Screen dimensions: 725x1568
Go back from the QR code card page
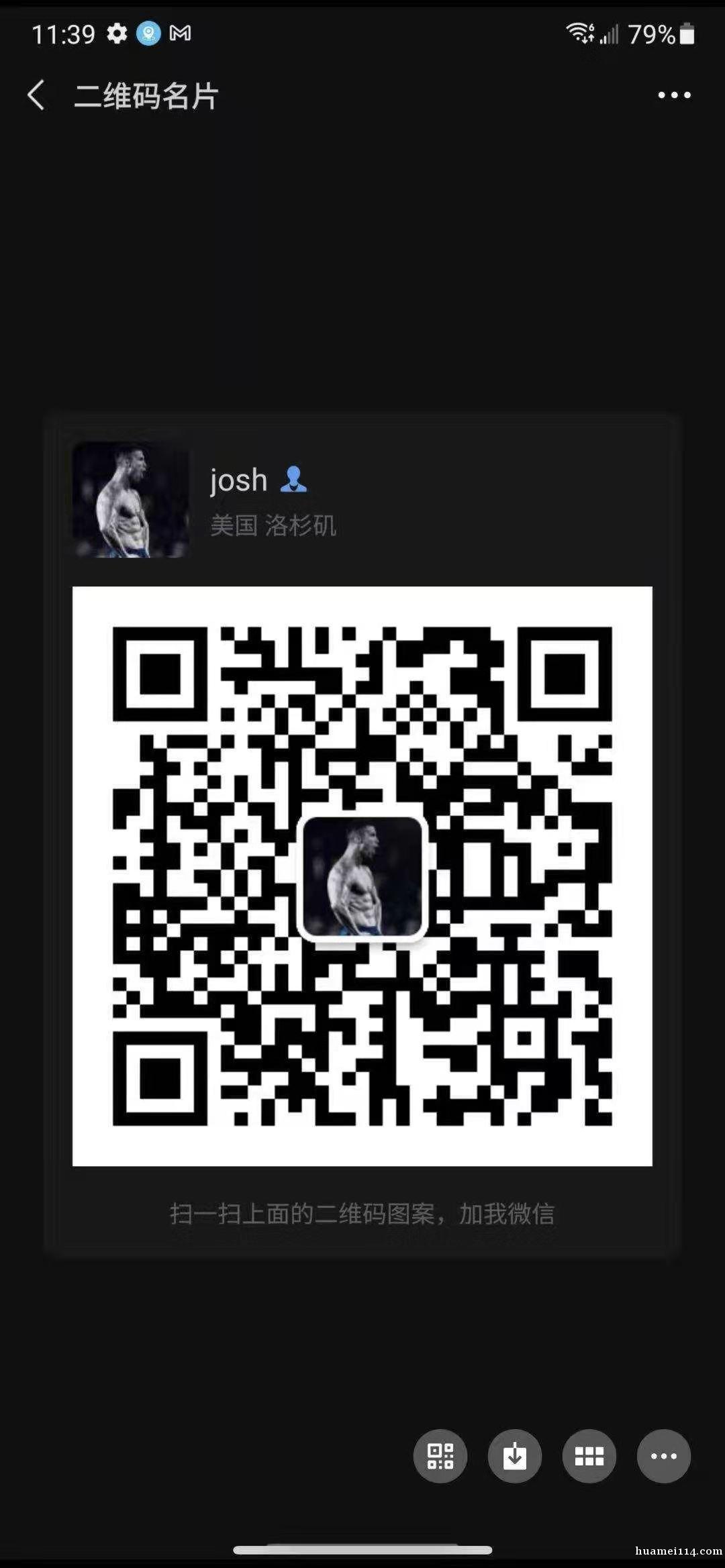(x=36, y=95)
